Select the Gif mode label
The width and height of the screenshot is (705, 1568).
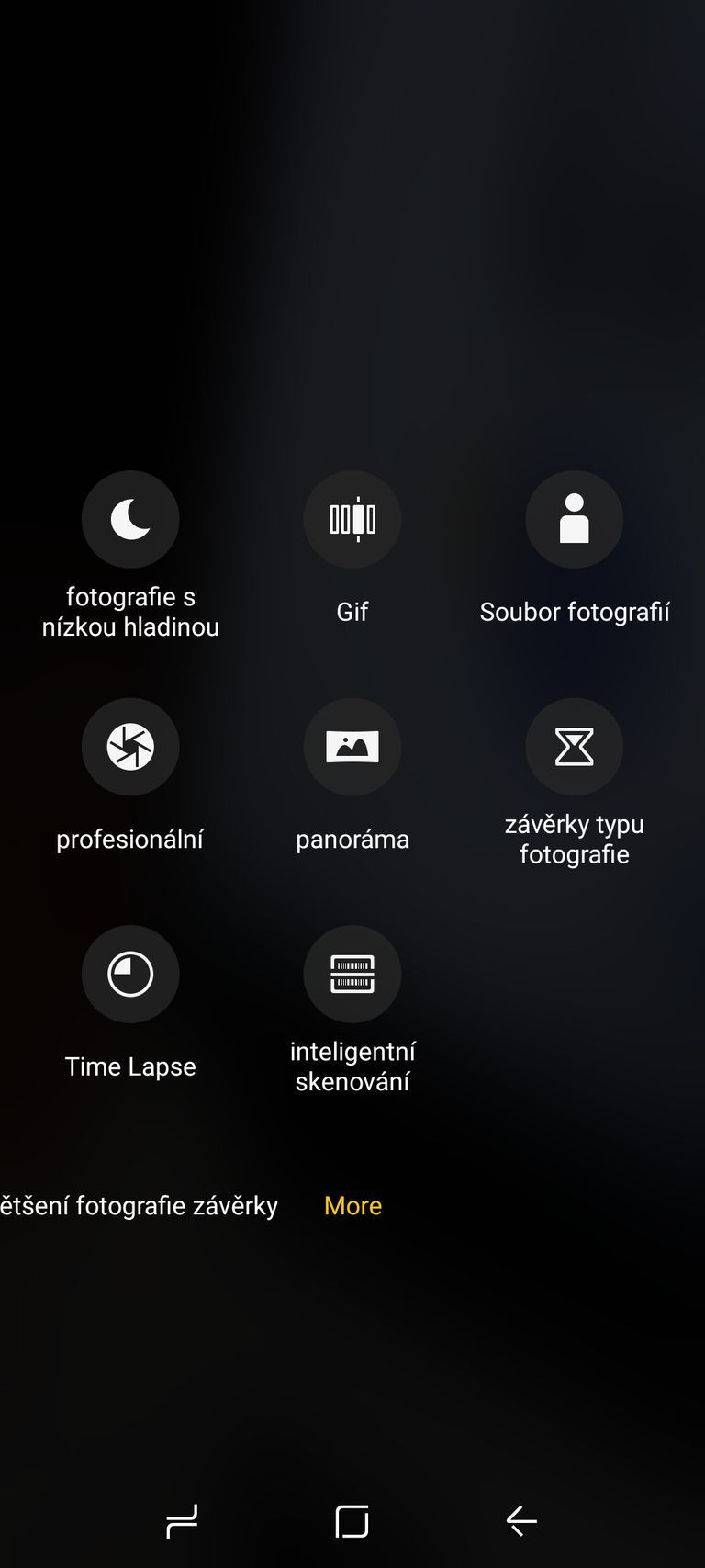pyautogui.click(x=352, y=612)
